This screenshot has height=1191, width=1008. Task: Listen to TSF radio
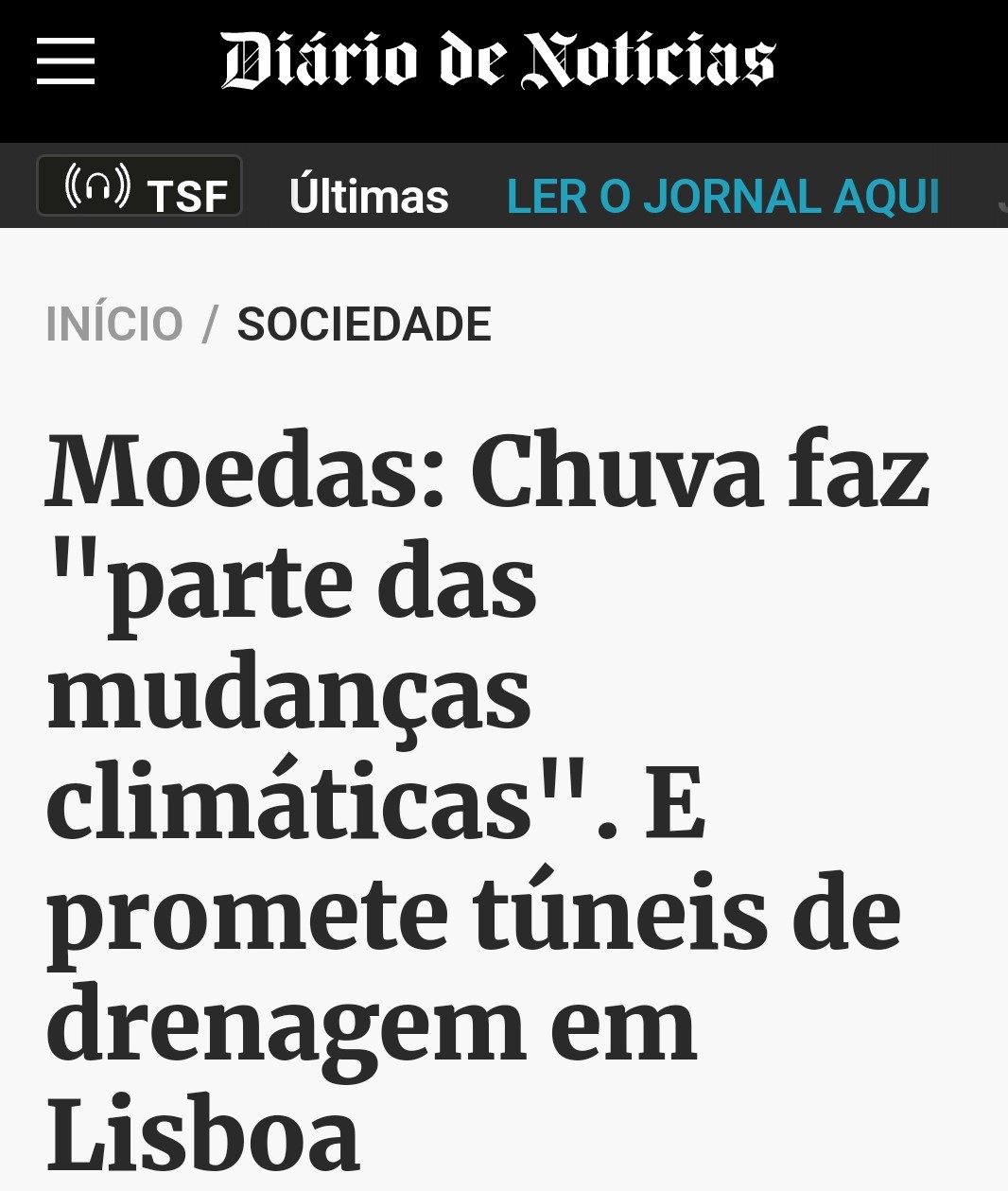140,186
